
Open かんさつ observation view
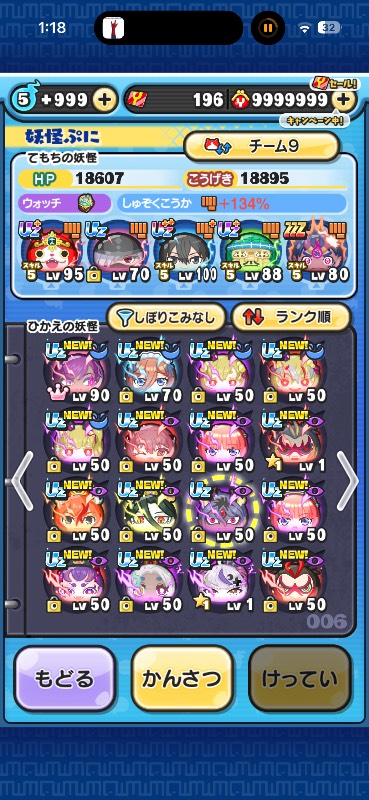tap(182, 678)
